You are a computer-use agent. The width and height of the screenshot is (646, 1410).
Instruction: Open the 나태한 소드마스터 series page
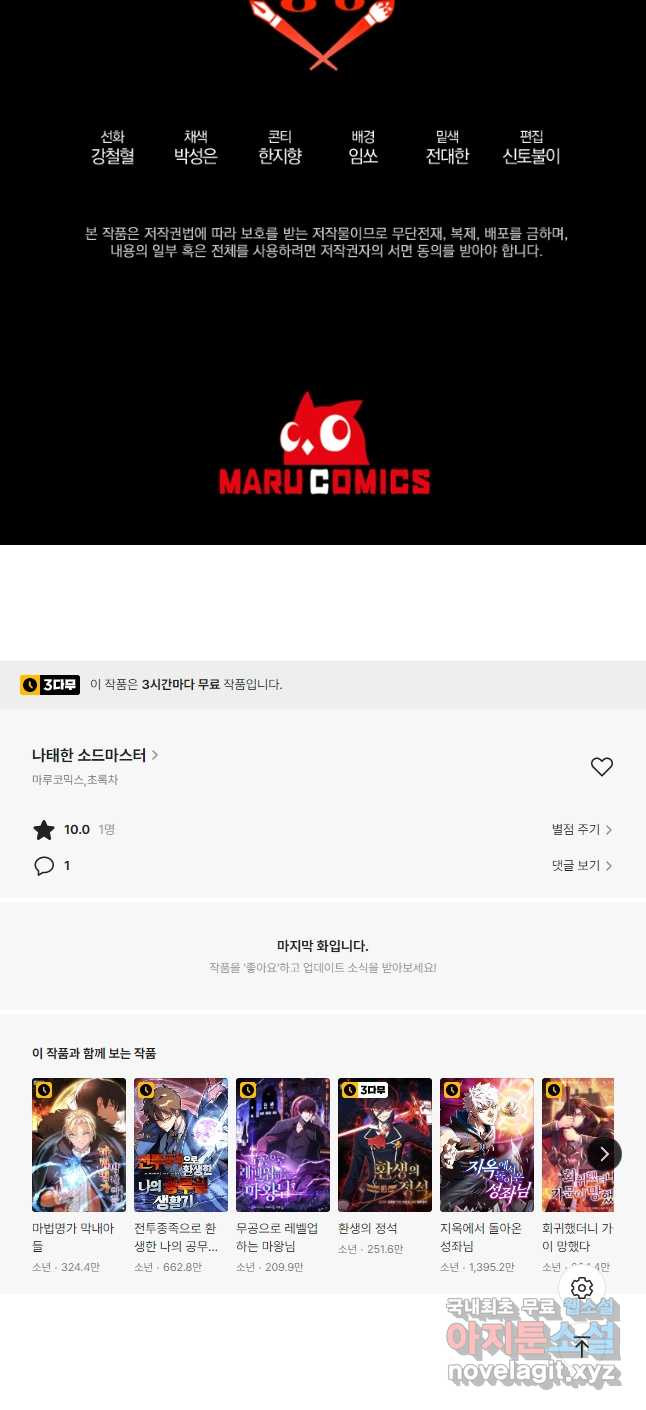[x=95, y=755]
